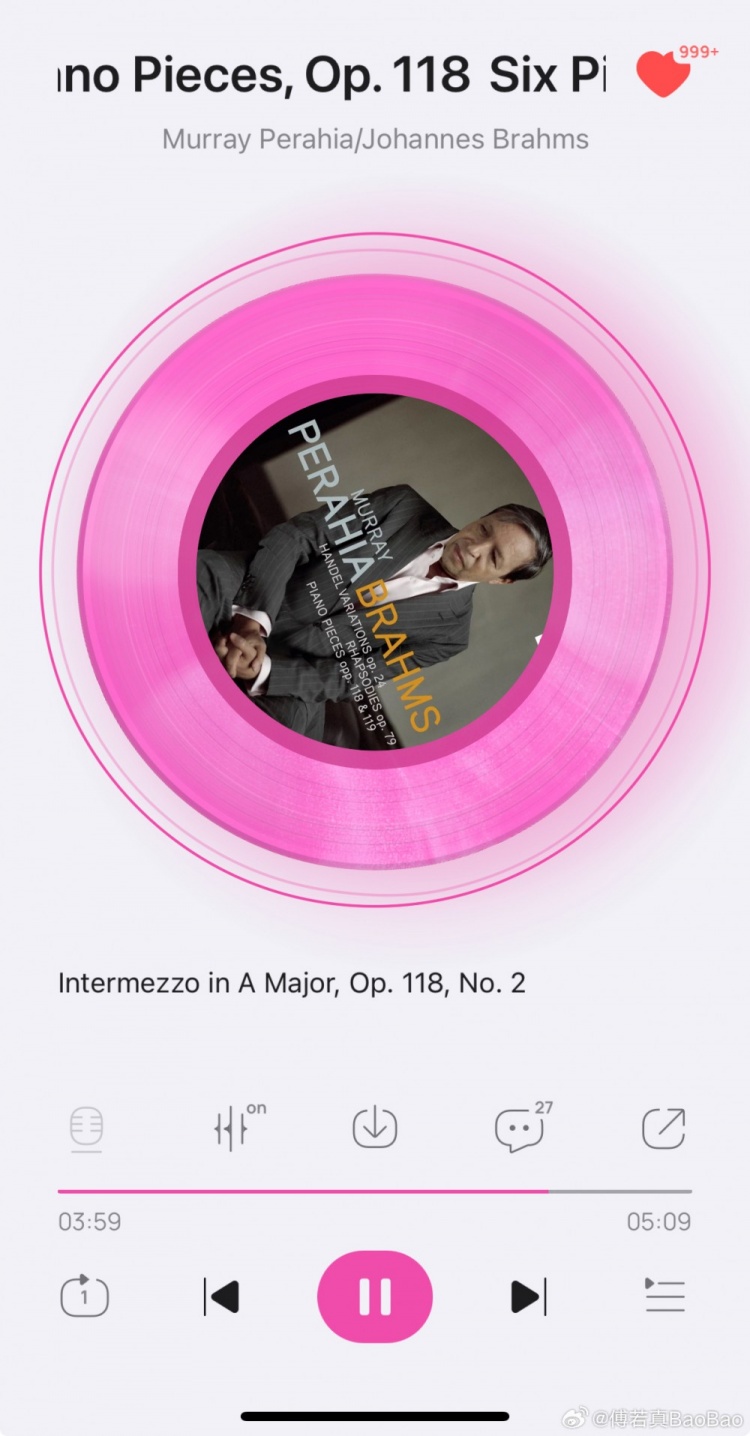Skip to the next track
The width and height of the screenshot is (750, 1436).
[528, 1296]
